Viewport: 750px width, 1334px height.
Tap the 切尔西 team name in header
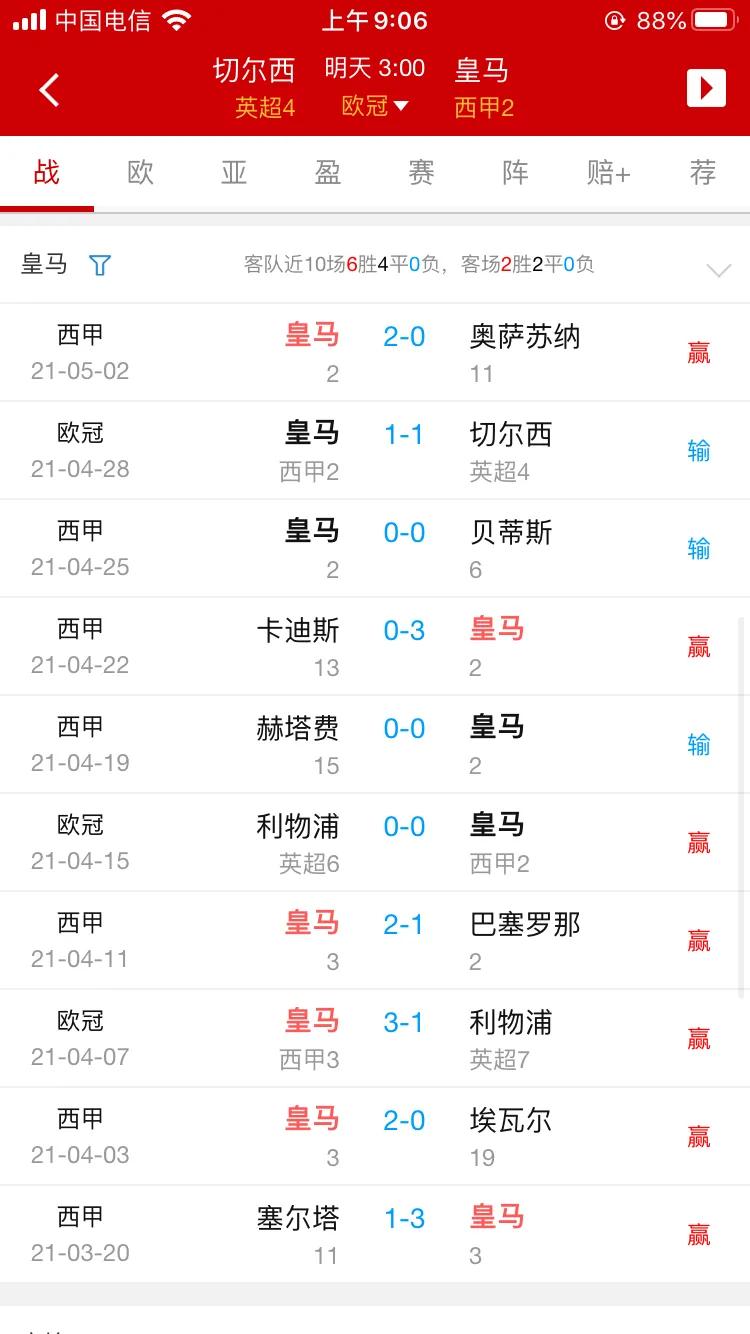pos(255,70)
